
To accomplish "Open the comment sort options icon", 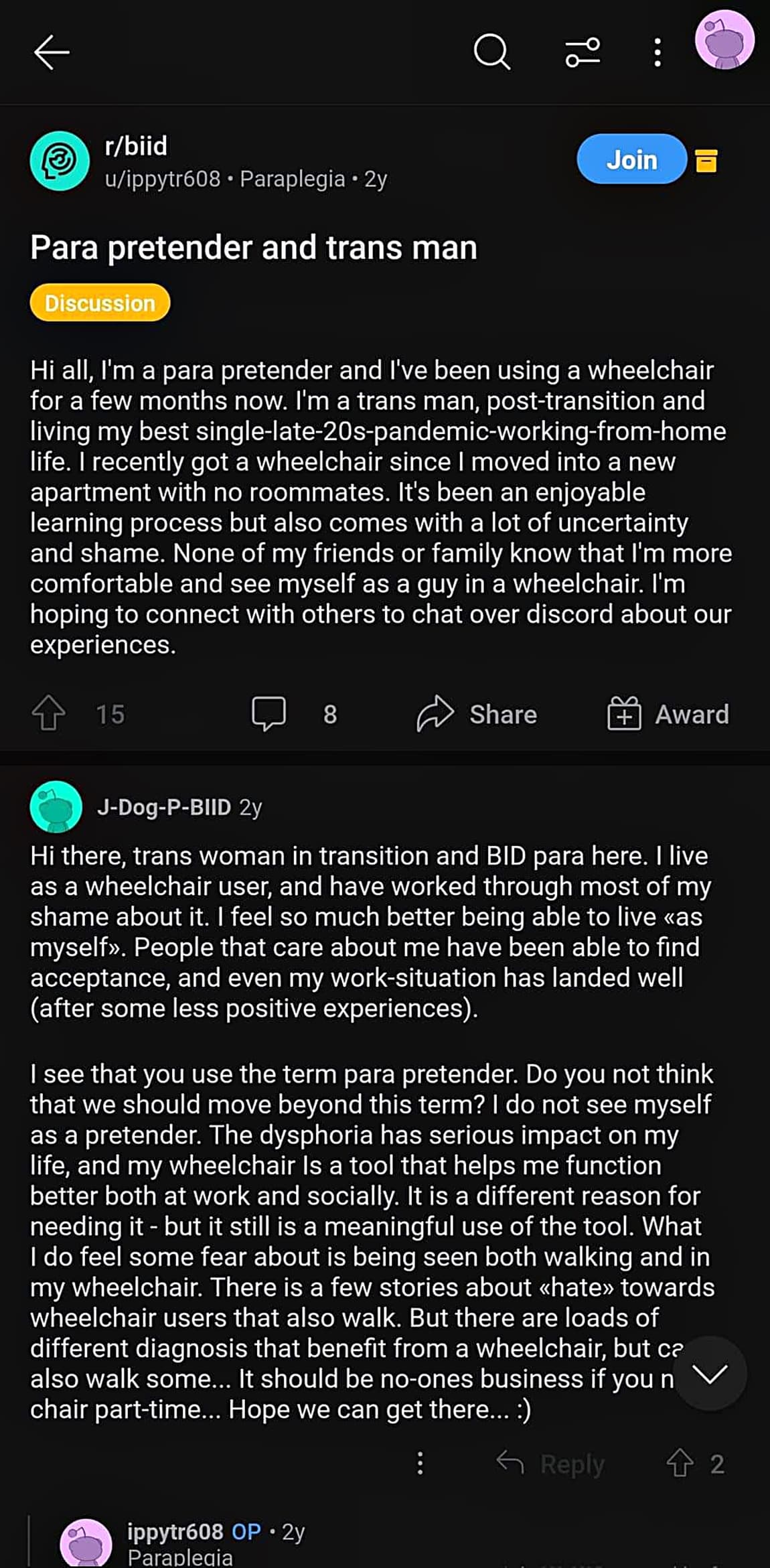I will pyautogui.click(x=583, y=52).
